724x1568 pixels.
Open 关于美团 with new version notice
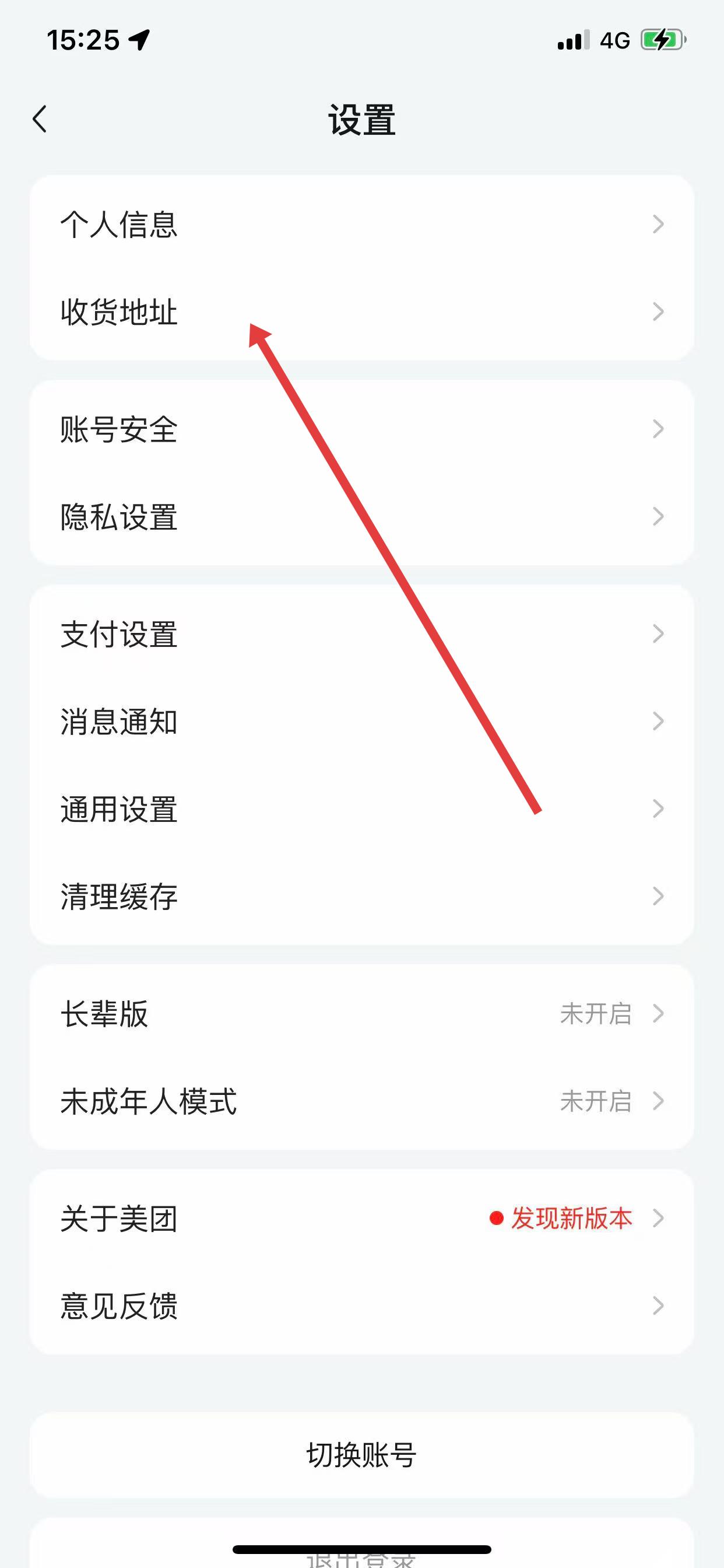(361, 1218)
